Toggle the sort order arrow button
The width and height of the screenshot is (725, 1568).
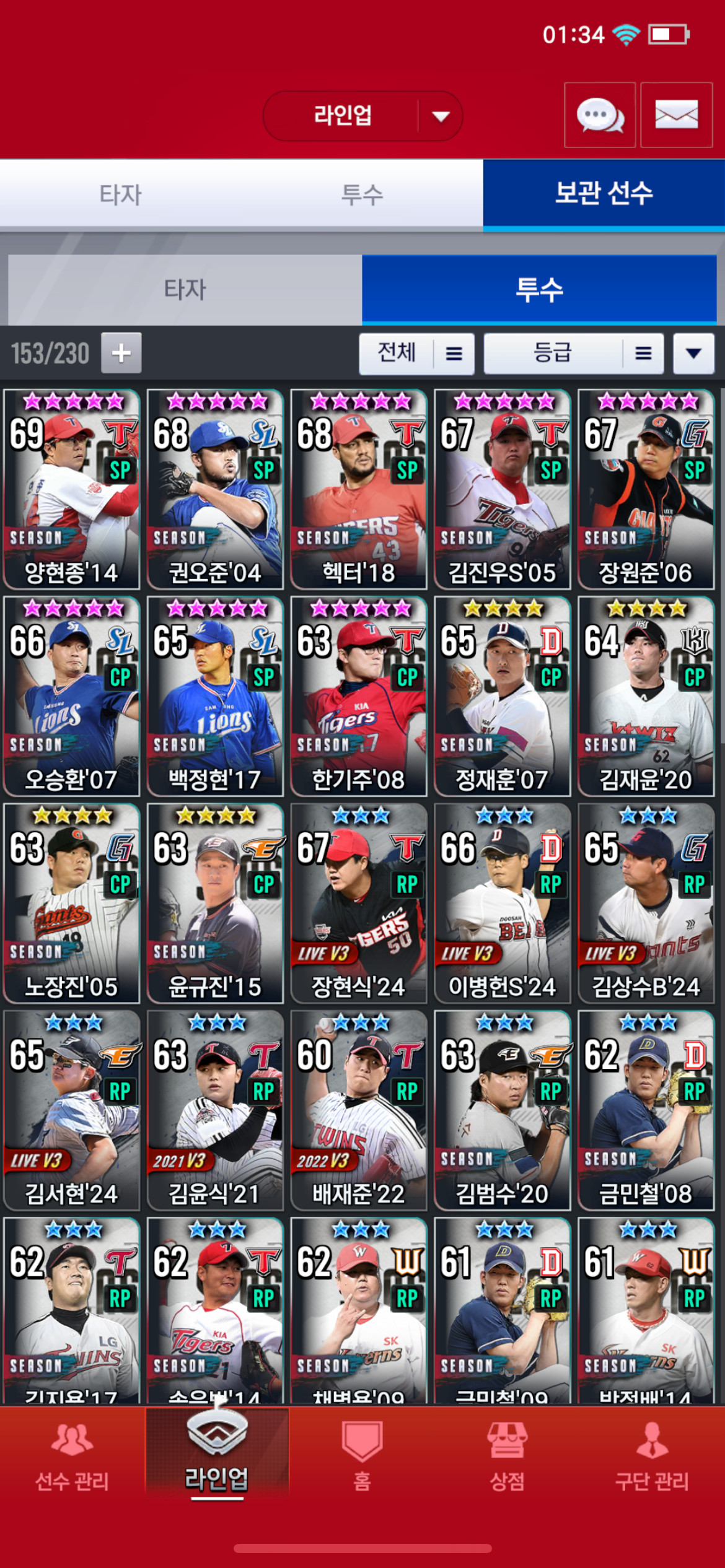tap(693, 354)
